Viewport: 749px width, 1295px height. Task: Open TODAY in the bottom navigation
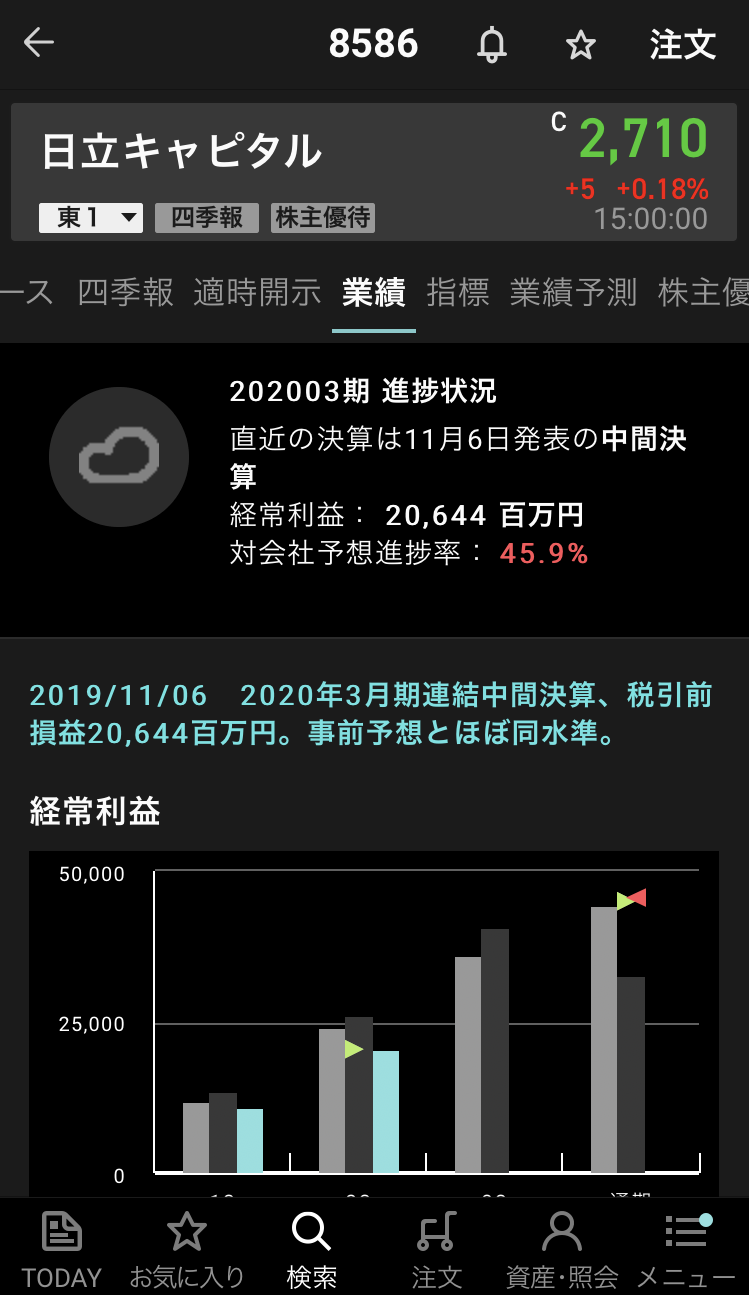[x=62, y=1248]
